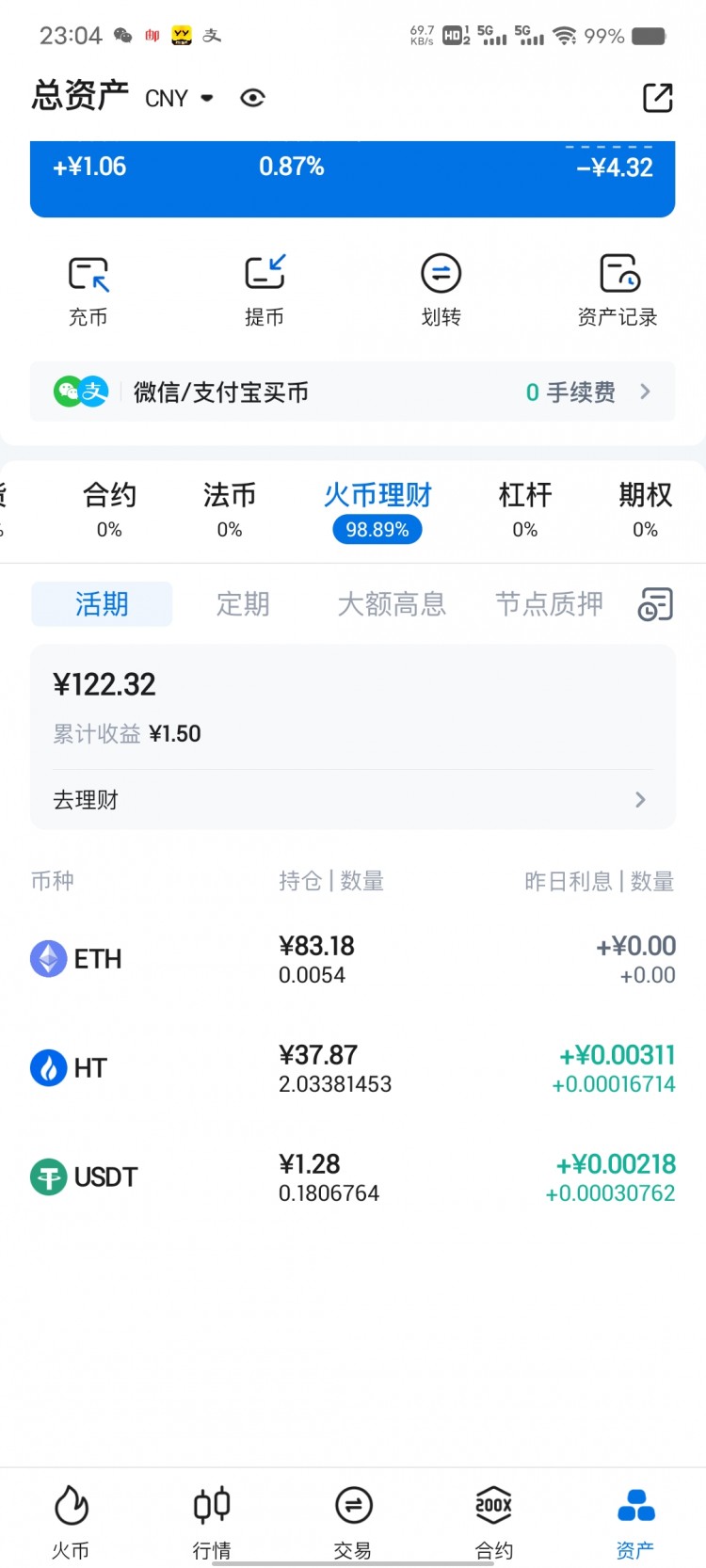Switch to the 法币 account tab
The image size is (706, 1568).
[230, 509]
